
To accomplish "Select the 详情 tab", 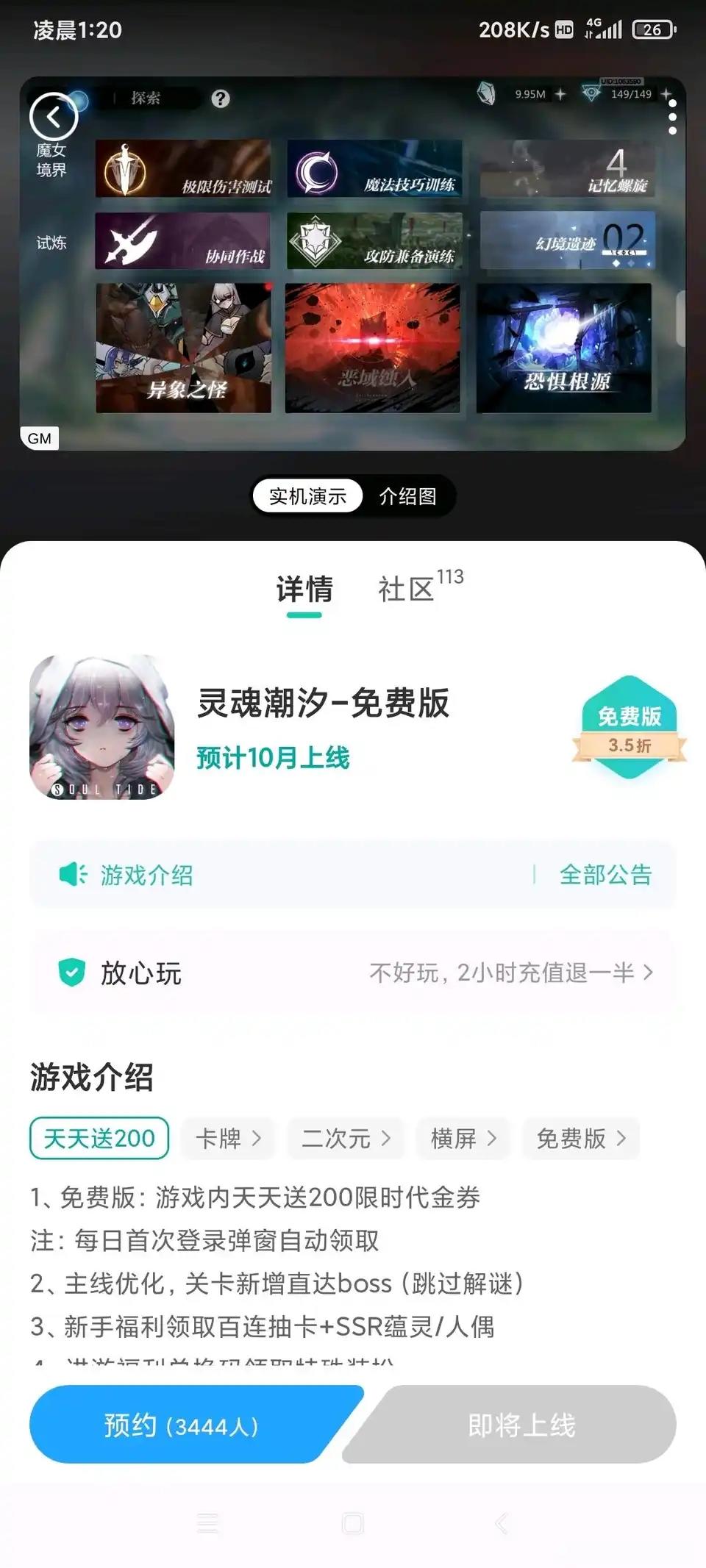I will [x=304, y=588].
